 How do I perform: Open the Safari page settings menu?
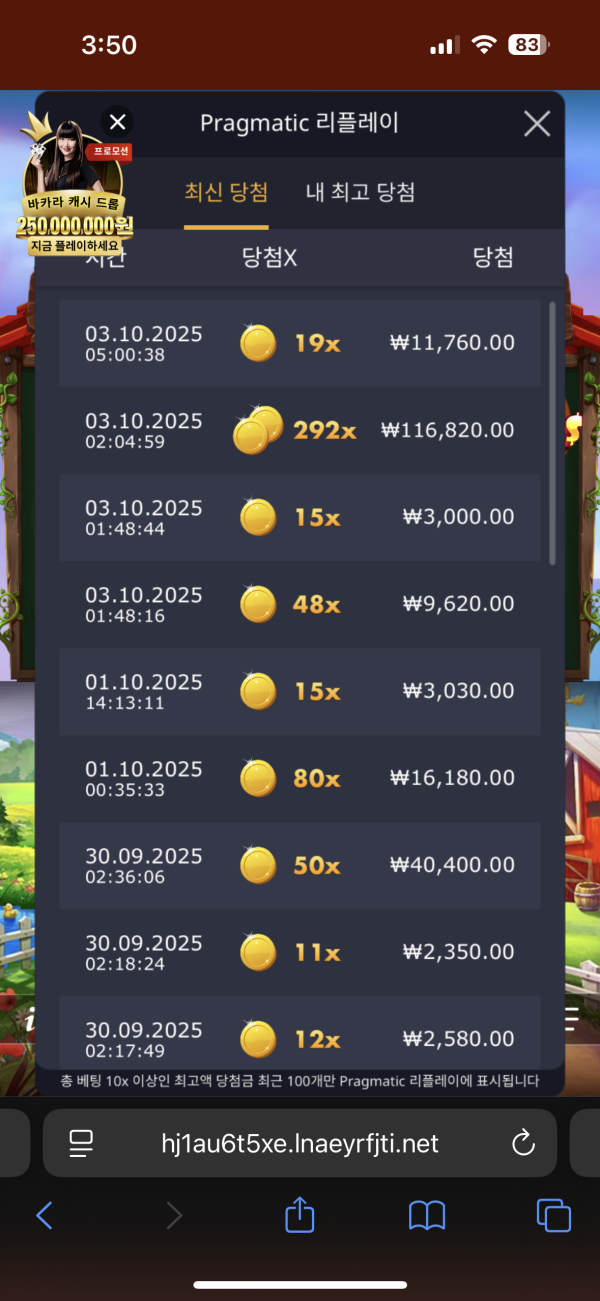81,1143
